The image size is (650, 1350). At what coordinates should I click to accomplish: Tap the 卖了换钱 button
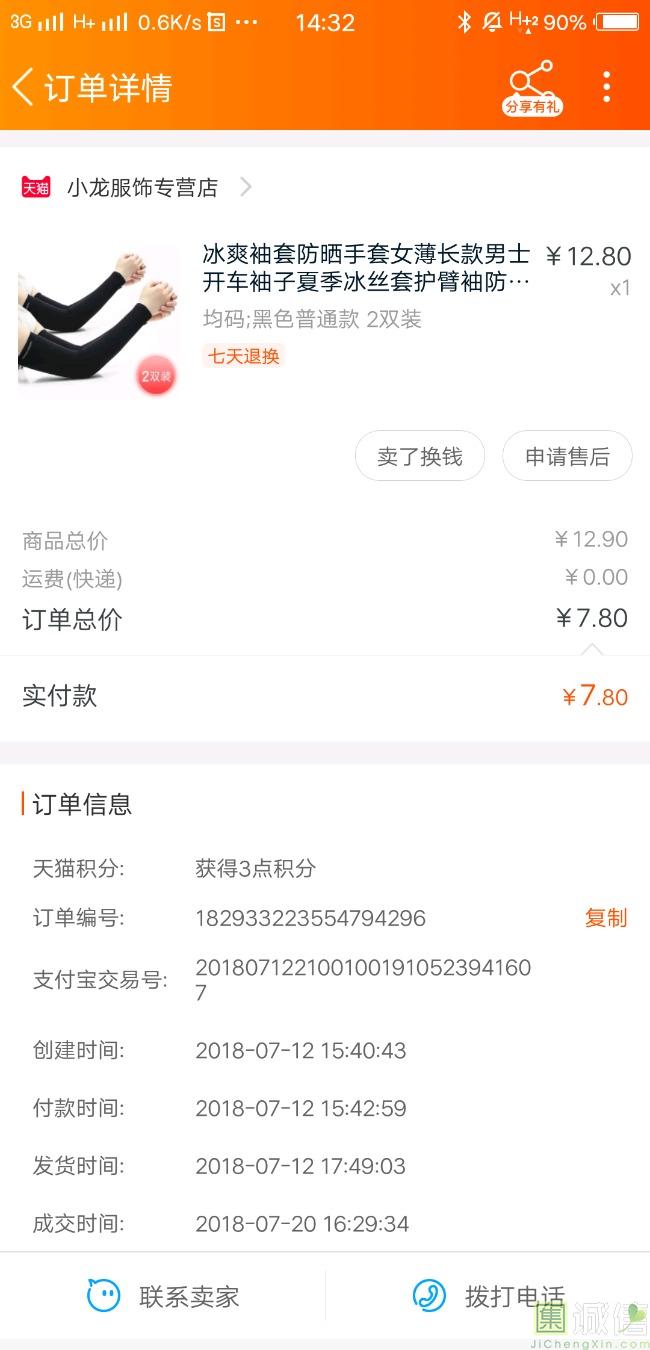point(420,457)
